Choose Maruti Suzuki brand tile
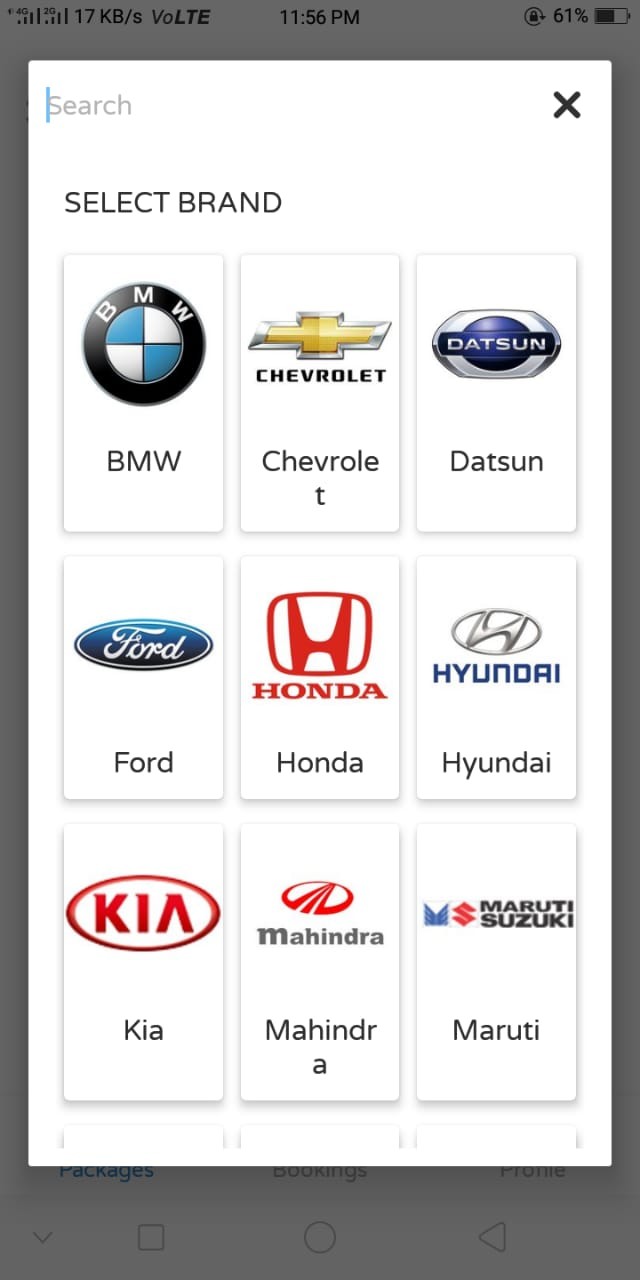 [496, 961]
